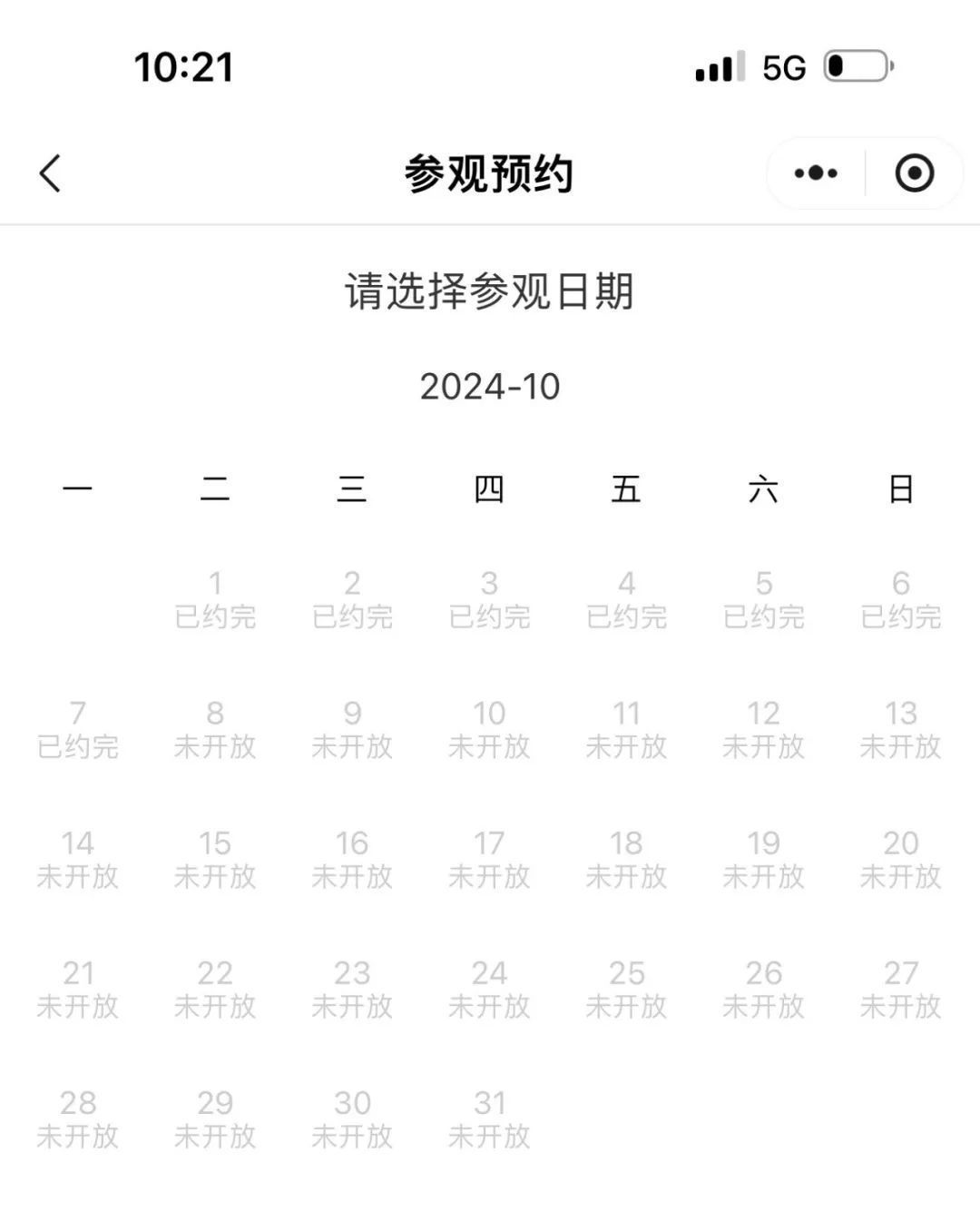Select October 31 as the visit date
The image size is (980, 1212).
point(489,1118)
